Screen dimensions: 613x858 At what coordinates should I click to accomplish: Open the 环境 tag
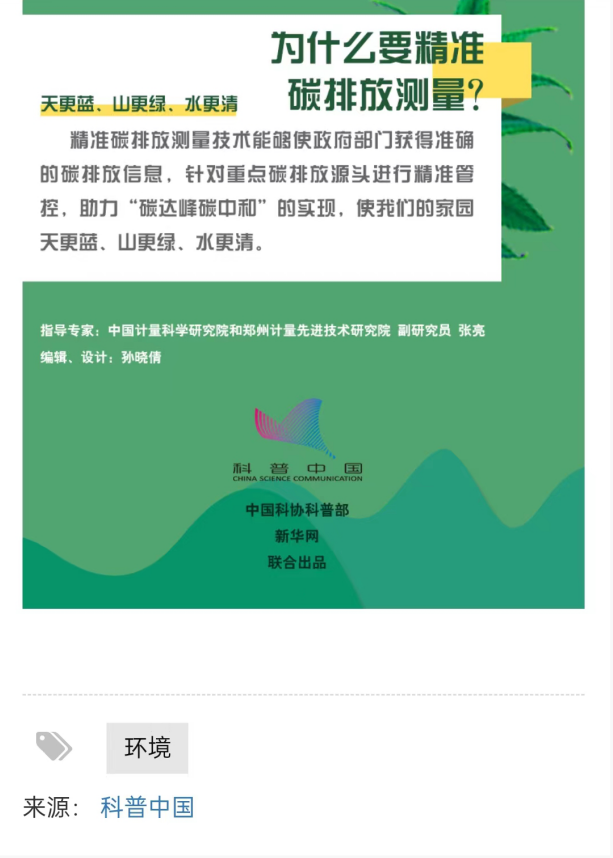tap(147, 747)
